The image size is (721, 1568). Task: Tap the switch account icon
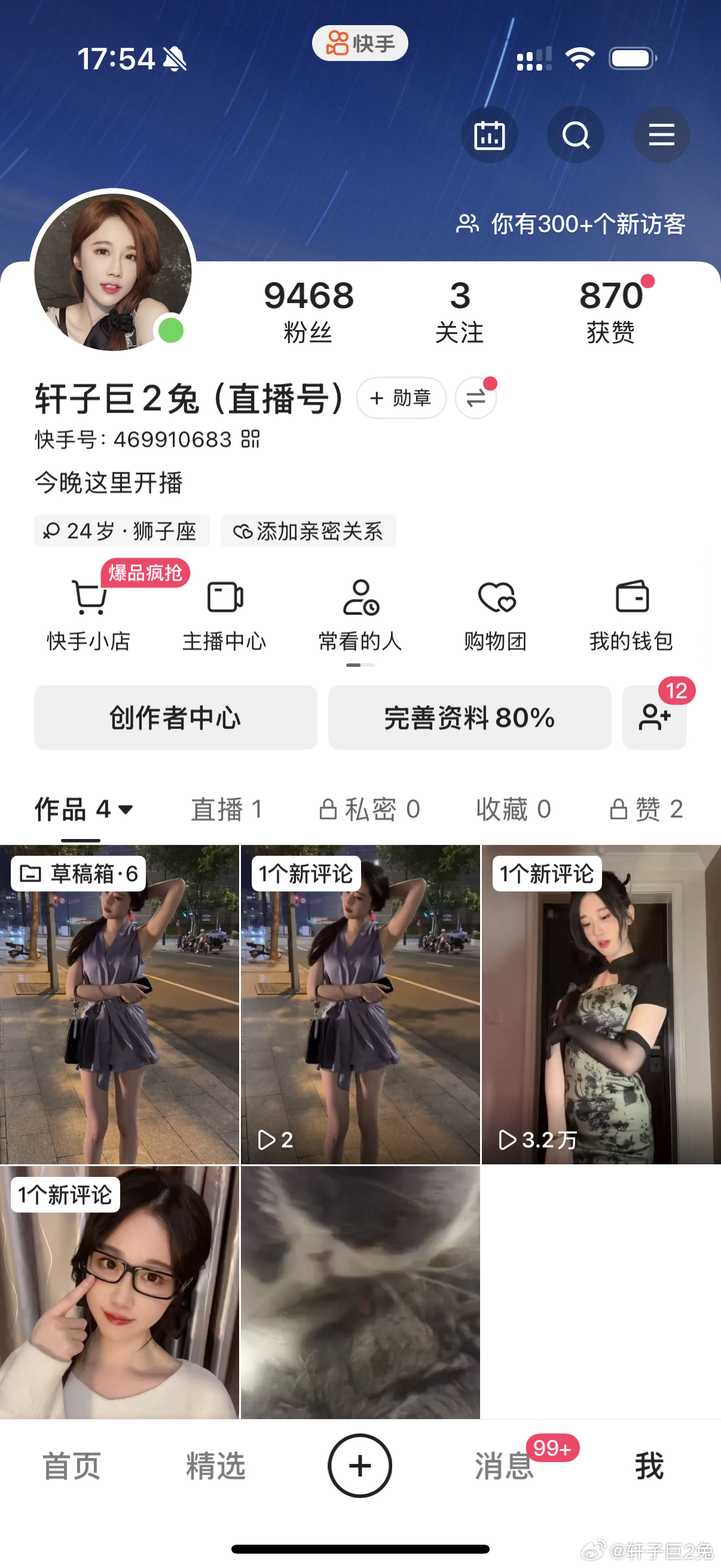click(x=476, y=398)
